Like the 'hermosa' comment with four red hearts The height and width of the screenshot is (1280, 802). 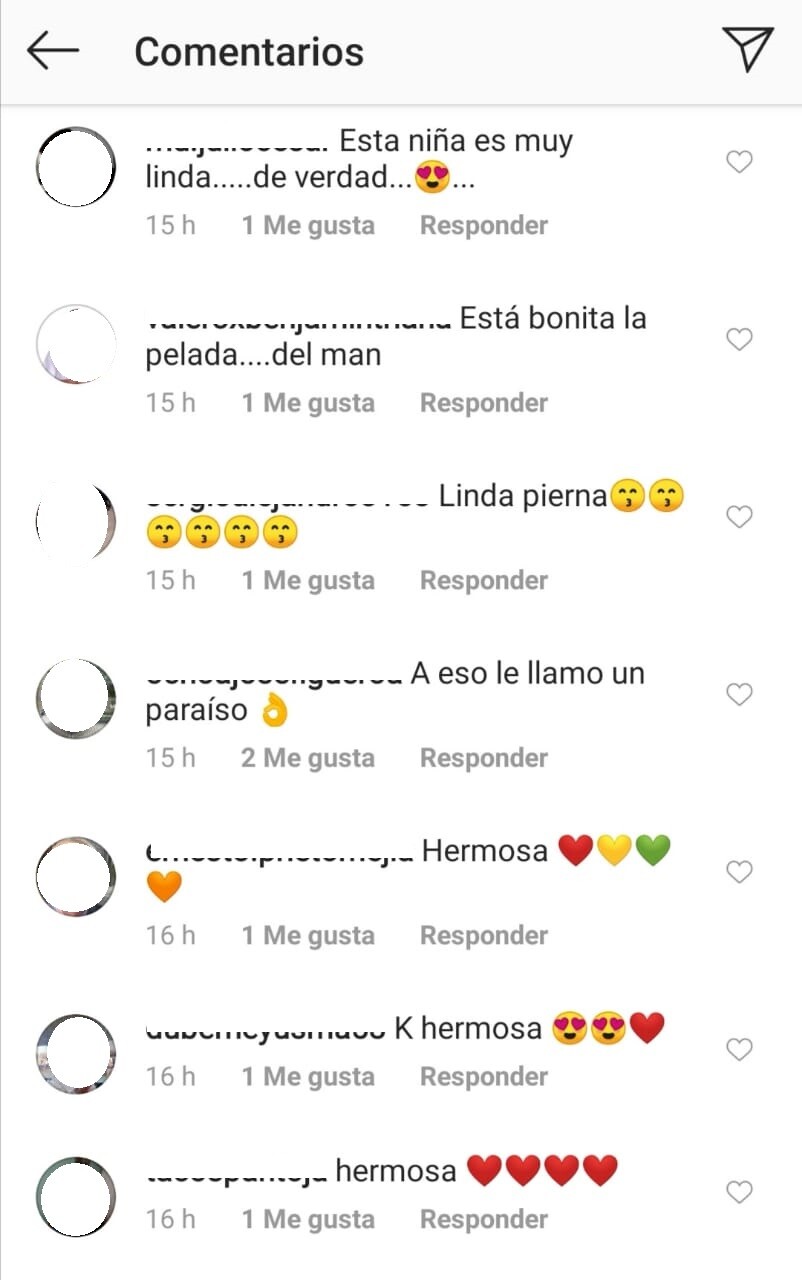739,1192
